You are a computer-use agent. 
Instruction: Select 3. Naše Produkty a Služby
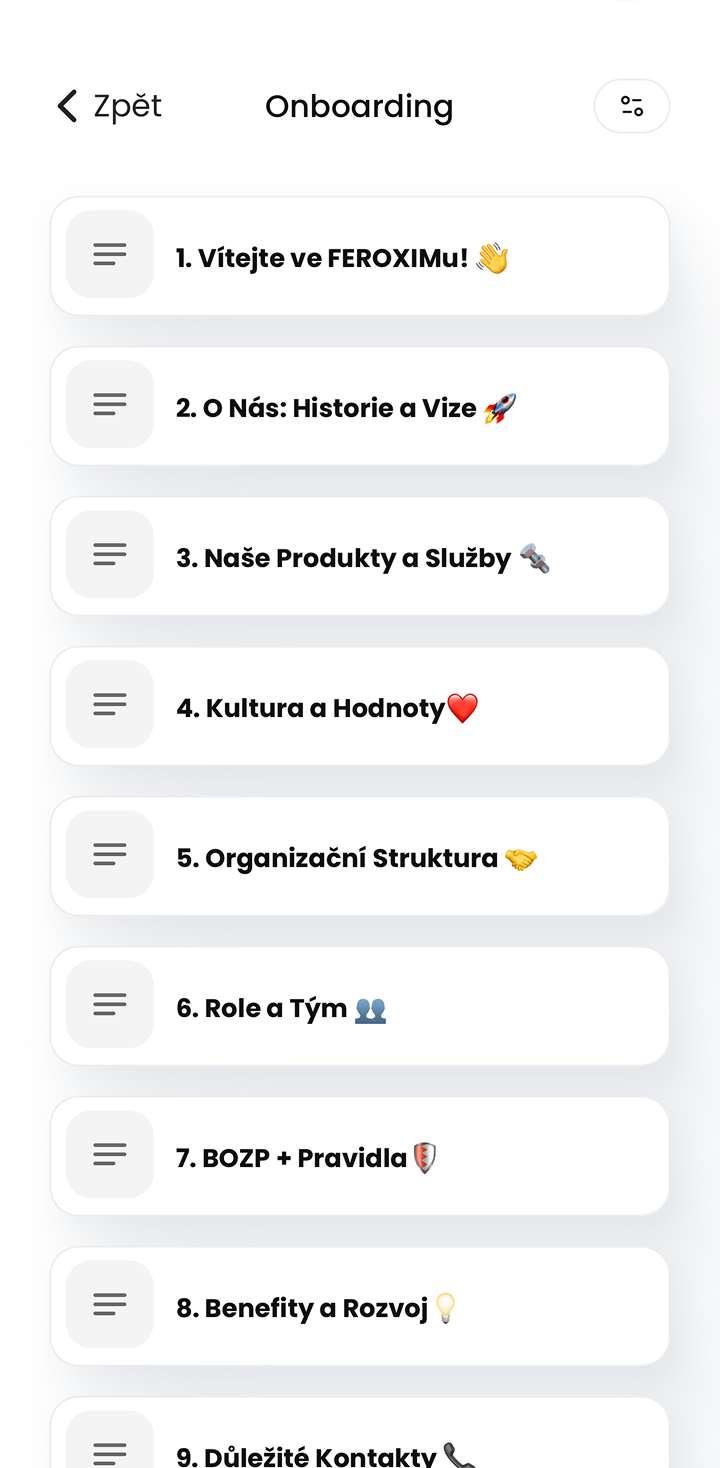(x=359, y=557)
